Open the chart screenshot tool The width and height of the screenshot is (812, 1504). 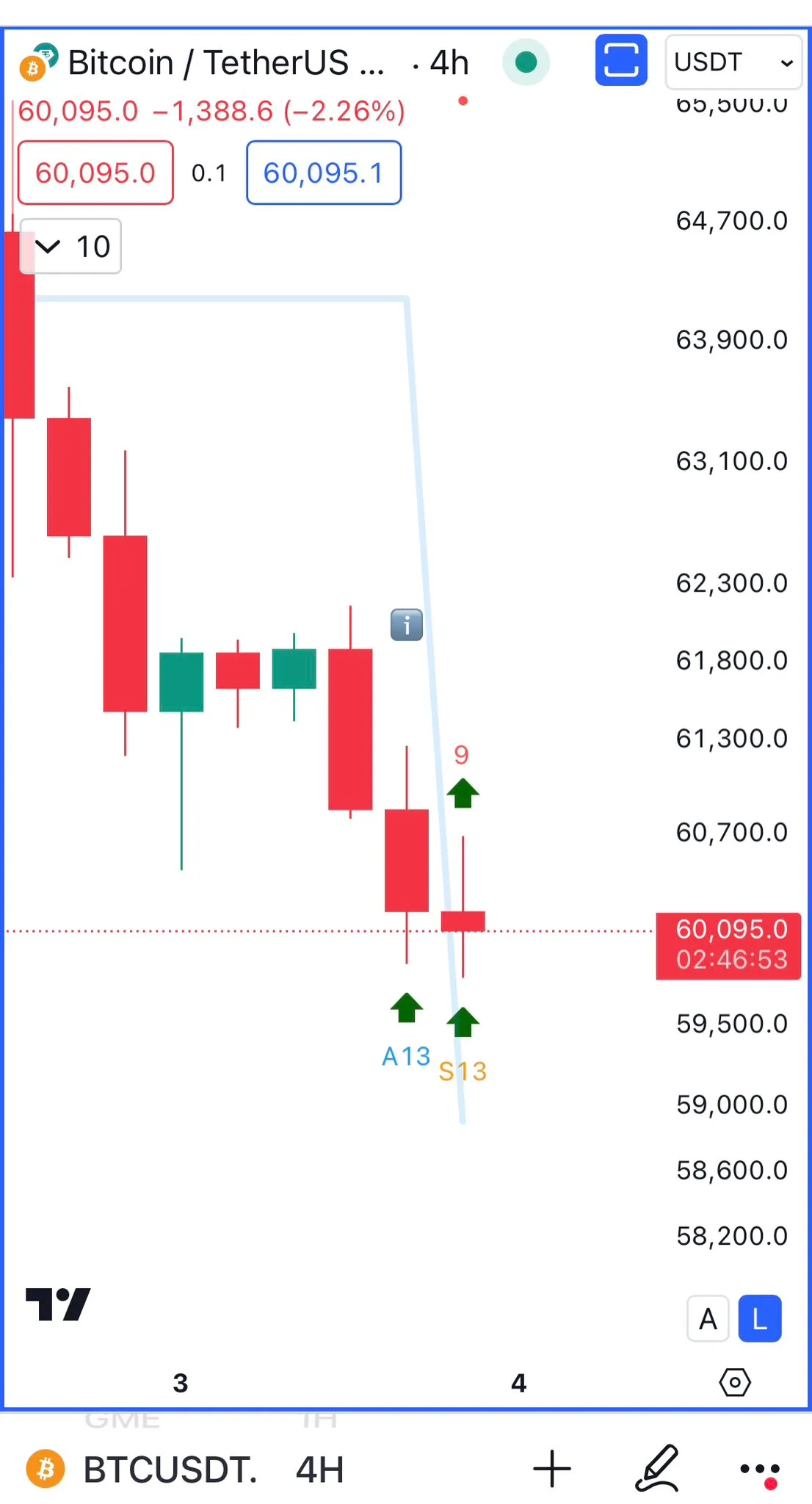click(620, 62)
